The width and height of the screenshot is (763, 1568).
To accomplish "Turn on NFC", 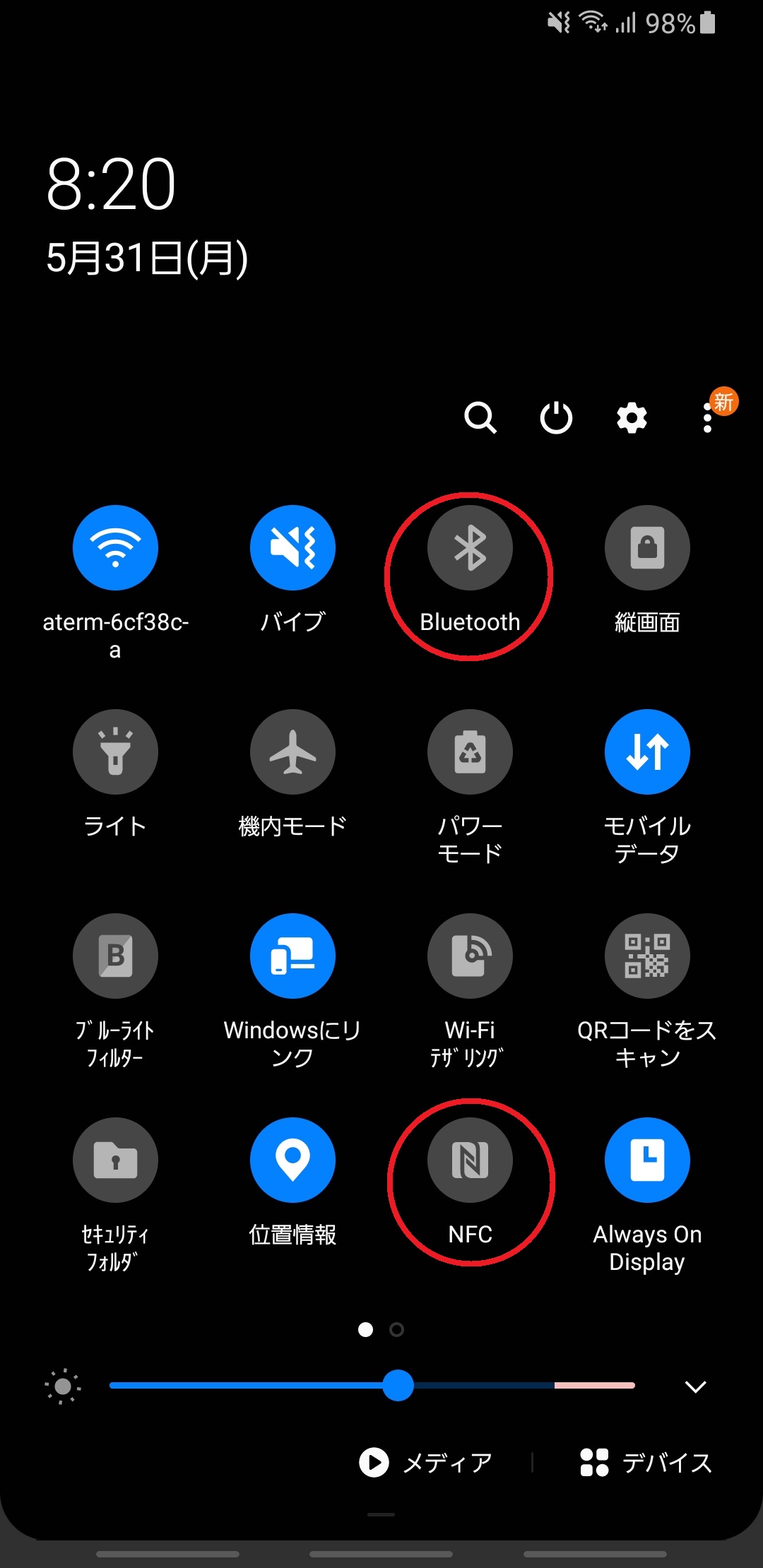I will pos(470,1160).
